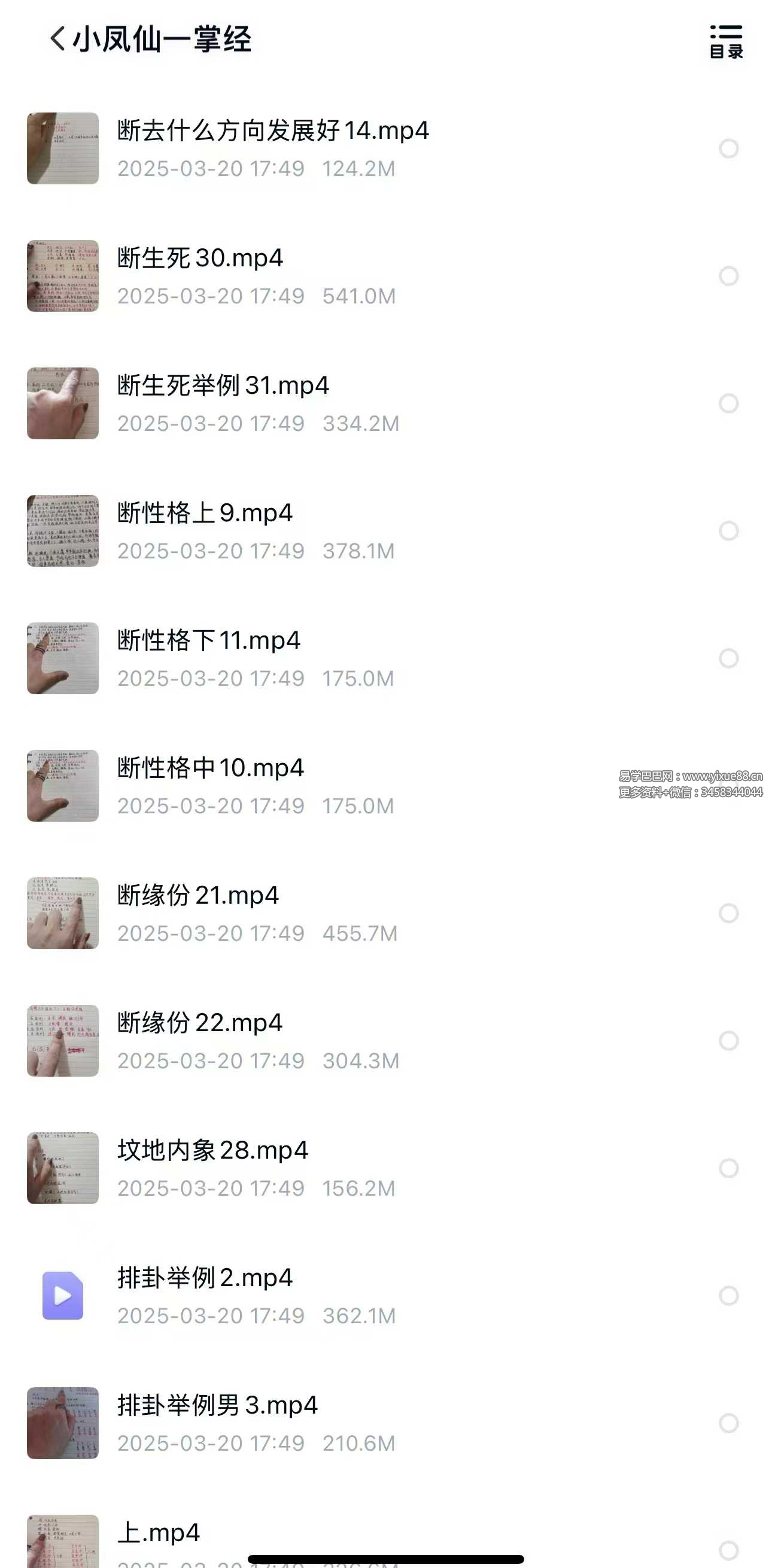Image resolution: width=772 pixels, height=1568 pixels.
Task: Go back from 小凤仙一掌经 folder
Action: click(x=57, y=39)
